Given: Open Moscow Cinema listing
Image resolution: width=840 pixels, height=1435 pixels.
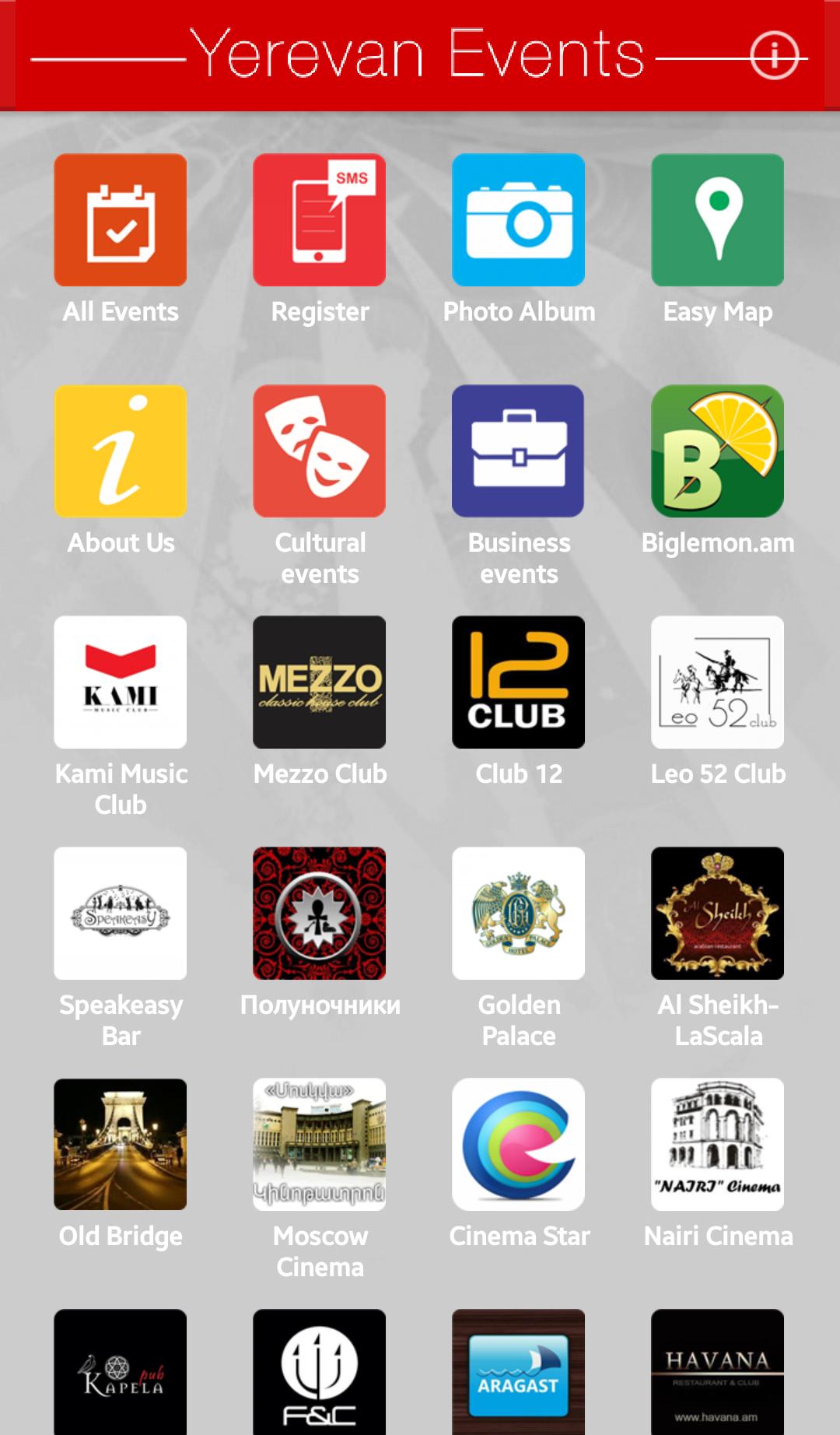Looking at the screenshot, I should point(319,1144).
